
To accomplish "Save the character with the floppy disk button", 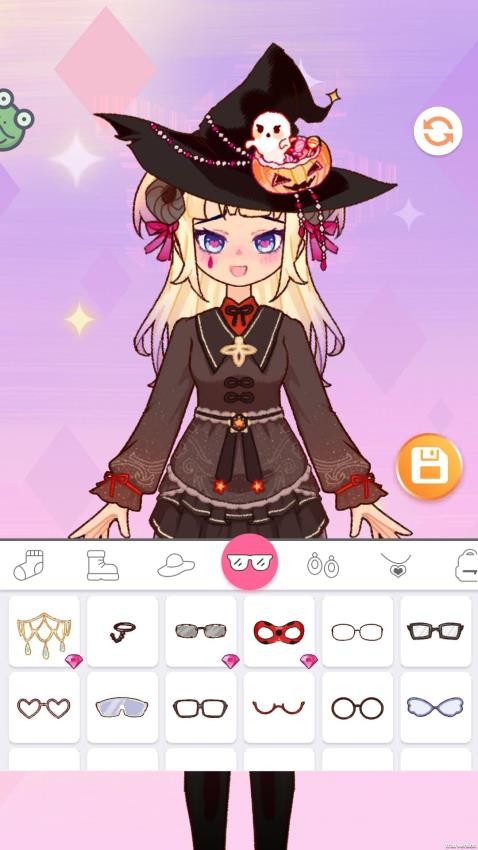I will [x=429, y=466].
